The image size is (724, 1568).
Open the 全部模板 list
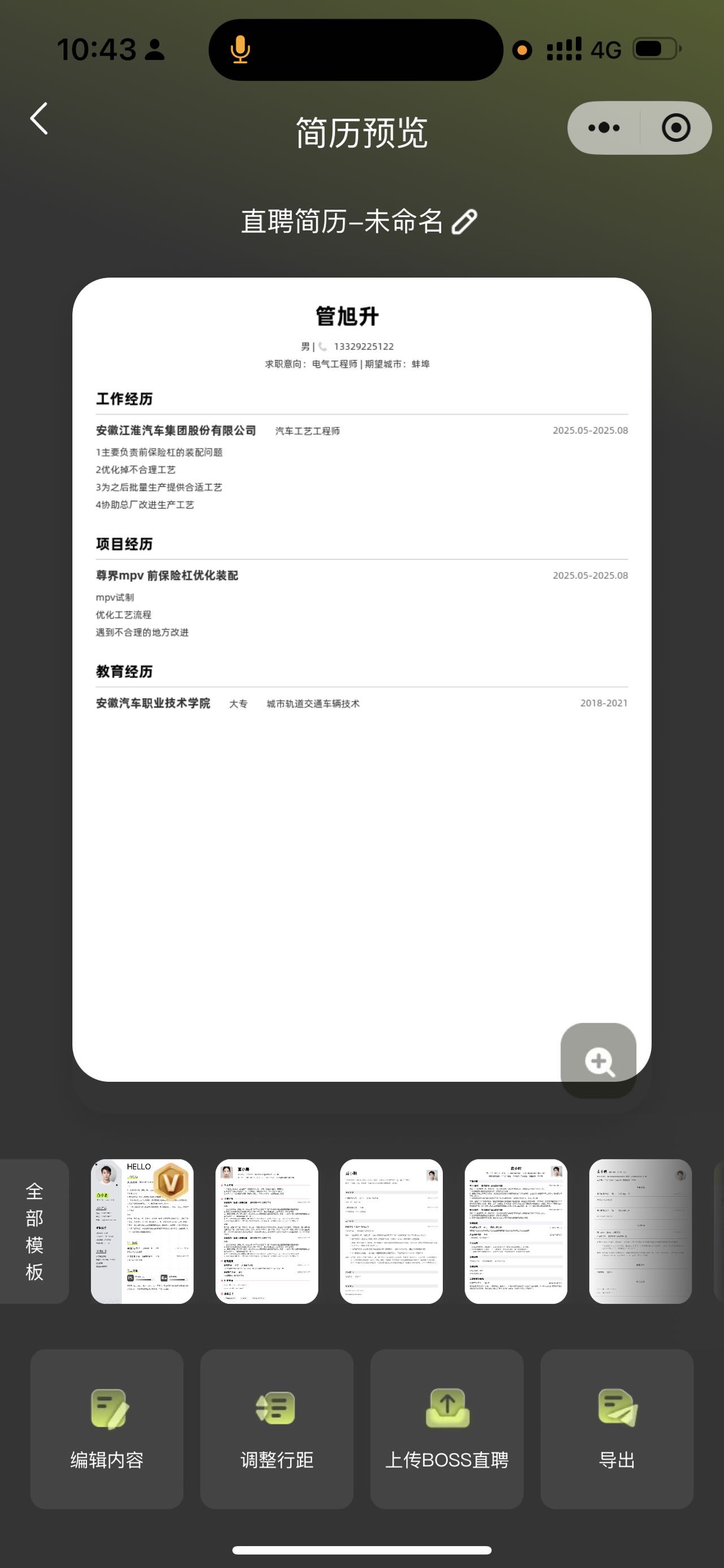point(35,1231)
